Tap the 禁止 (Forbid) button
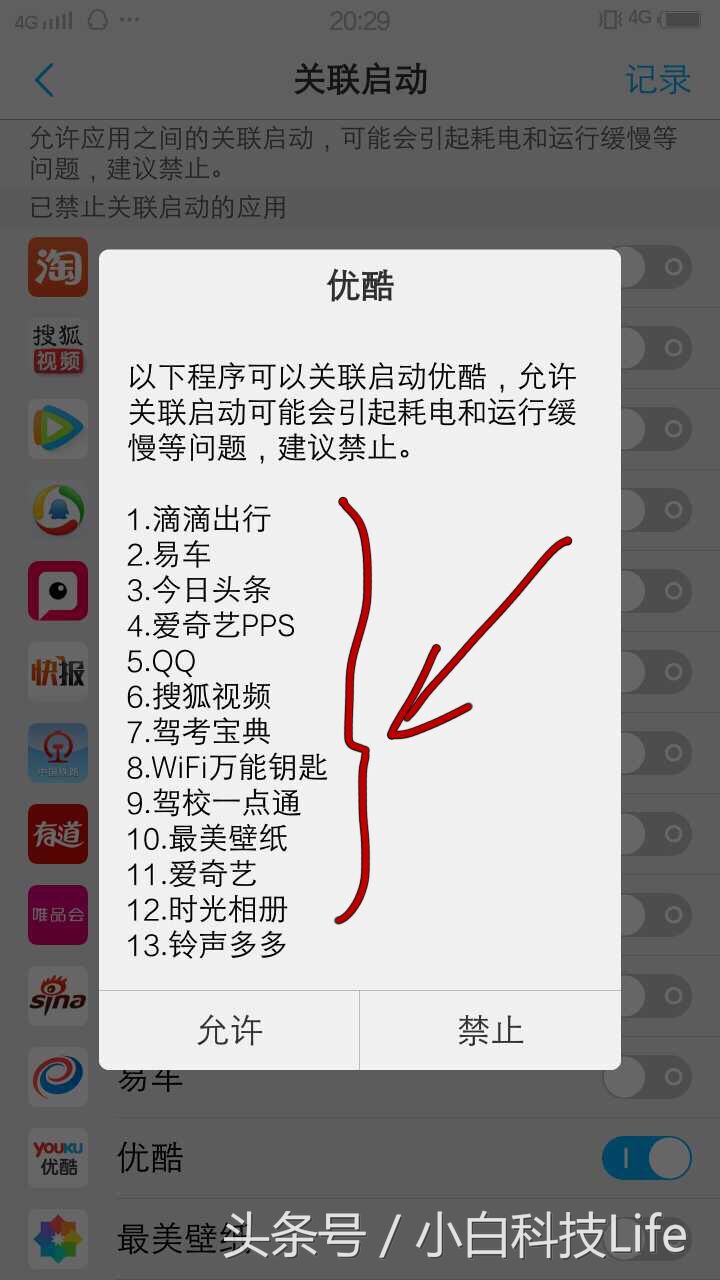 click(x=489, y=1029)
